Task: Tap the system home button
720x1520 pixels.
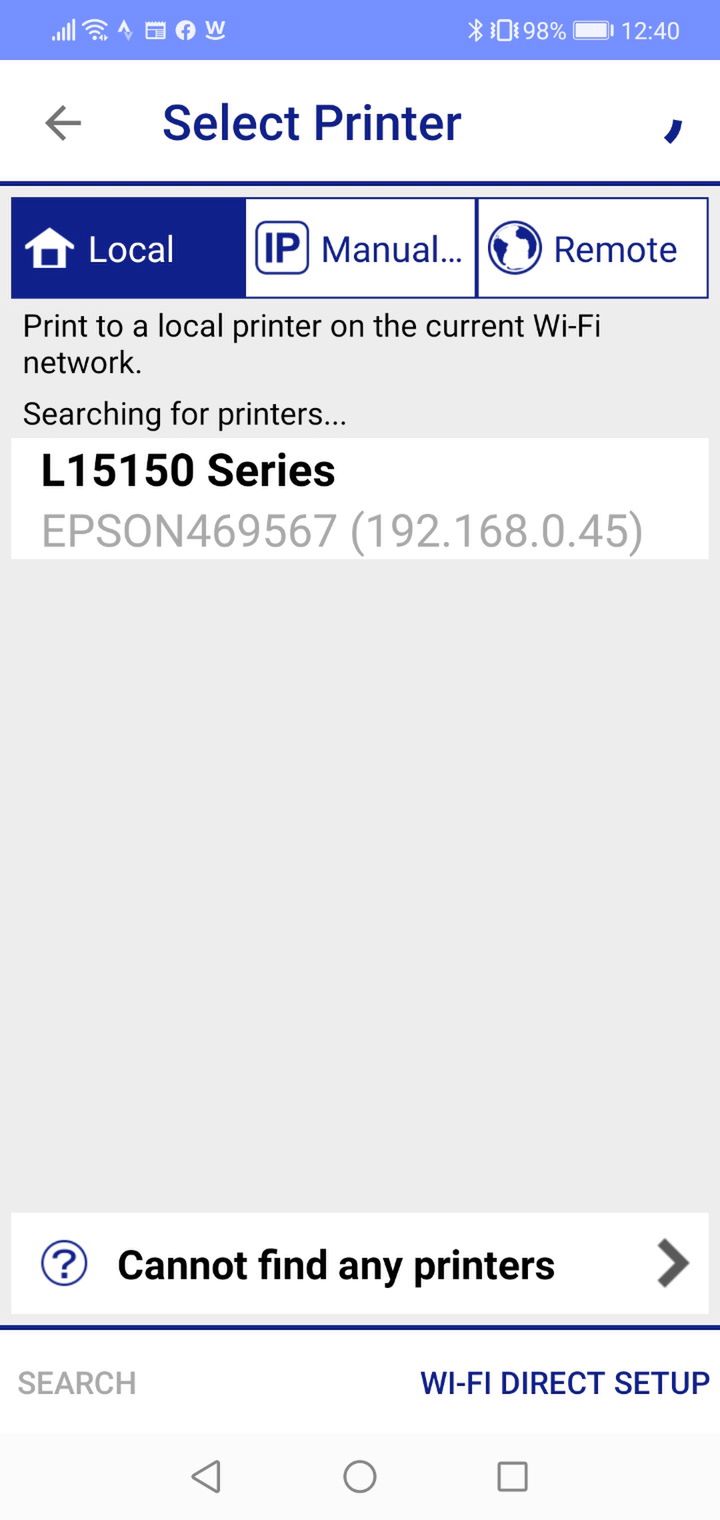Action: point(360,1476)
